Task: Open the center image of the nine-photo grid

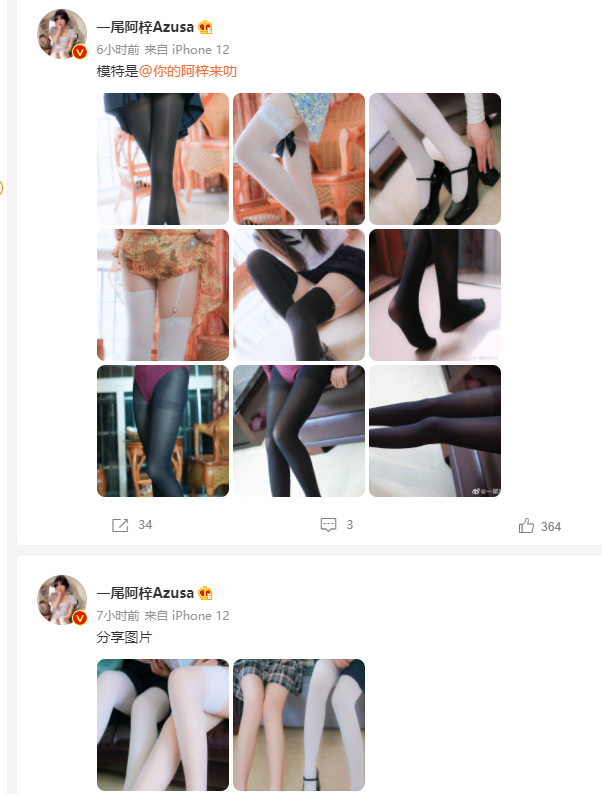Action: click(x=299, y=295)
